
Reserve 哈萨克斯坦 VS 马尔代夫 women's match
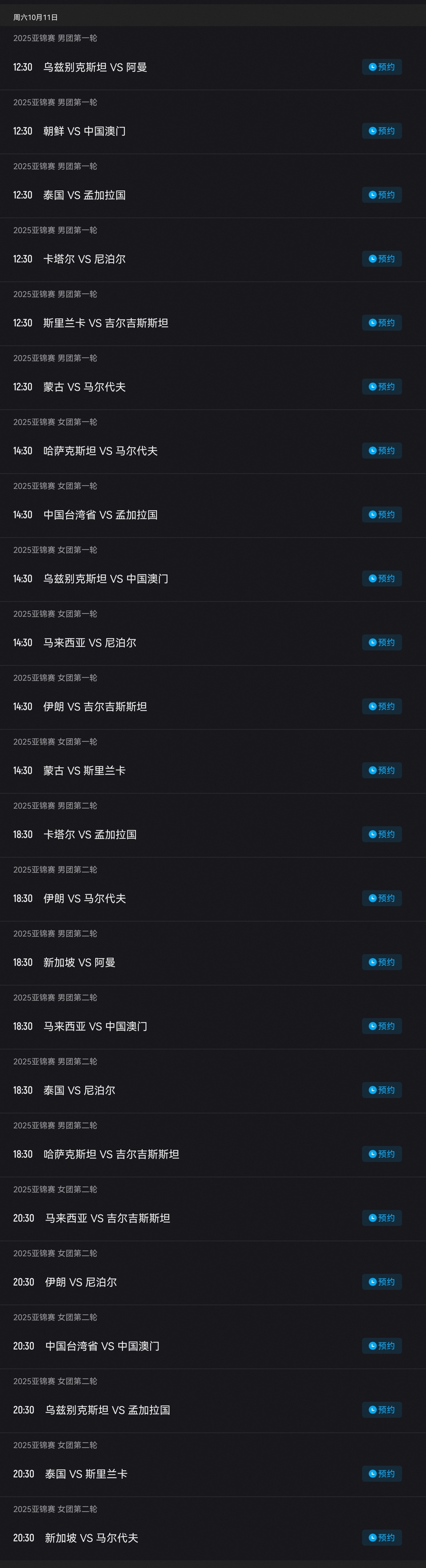[x=382, y=451]
